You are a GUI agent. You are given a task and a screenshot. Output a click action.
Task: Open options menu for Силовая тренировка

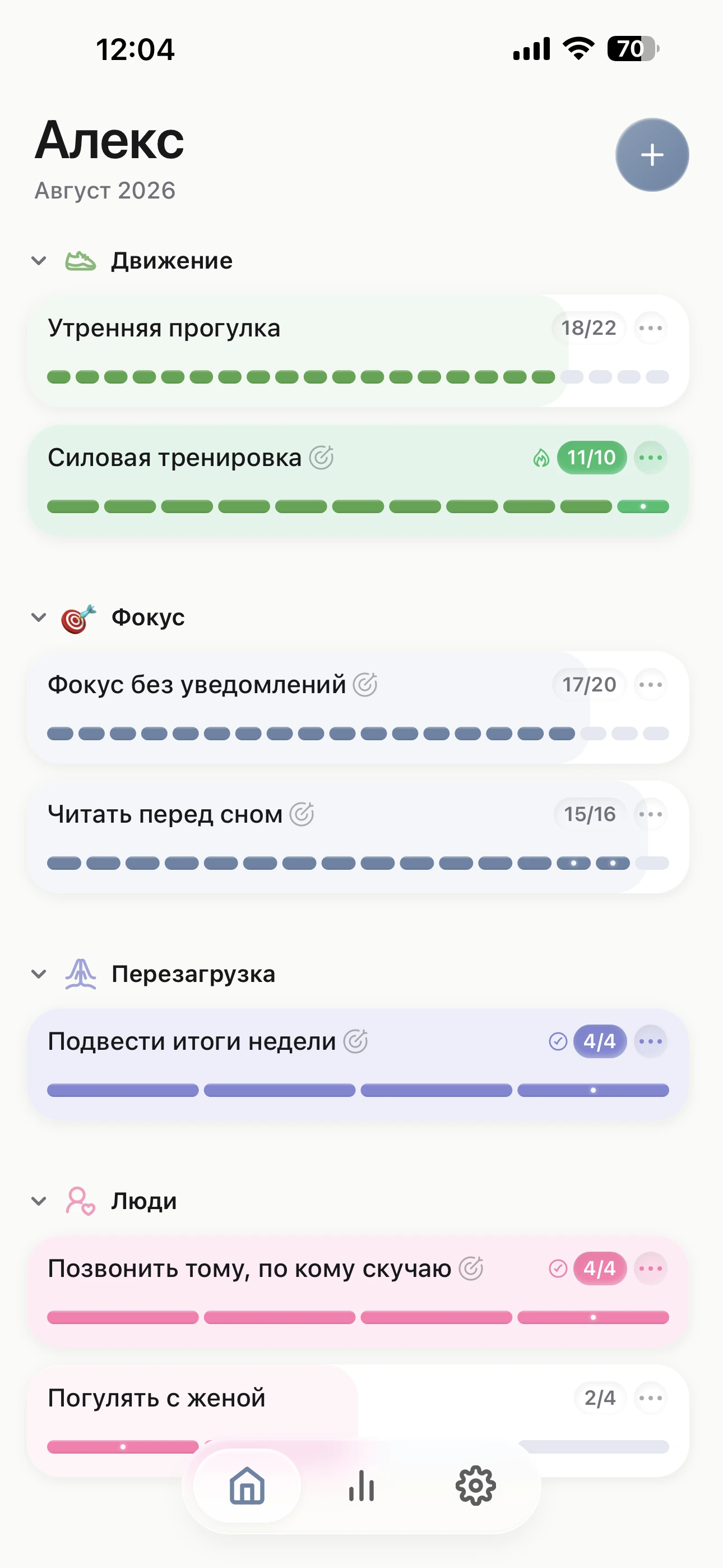[651, 458]
